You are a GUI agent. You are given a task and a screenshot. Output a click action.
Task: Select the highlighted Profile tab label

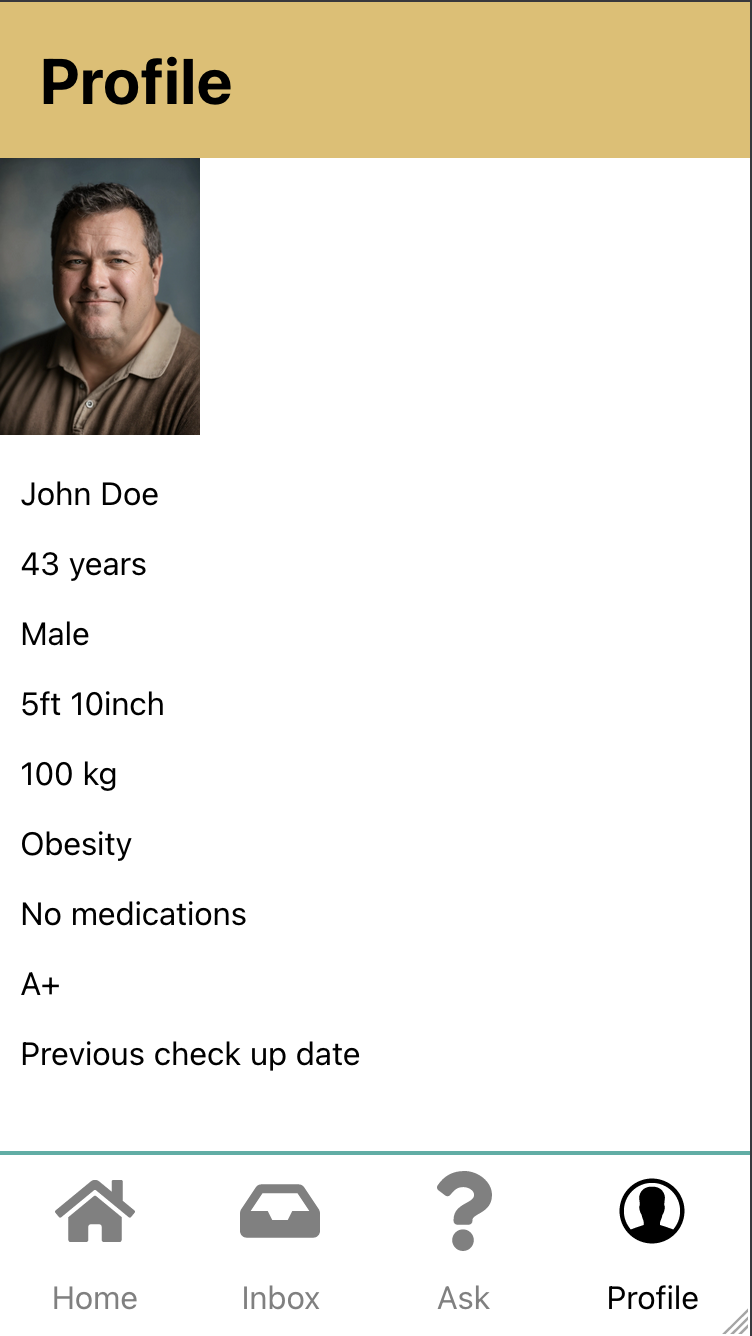click(x=651, y=1297)
